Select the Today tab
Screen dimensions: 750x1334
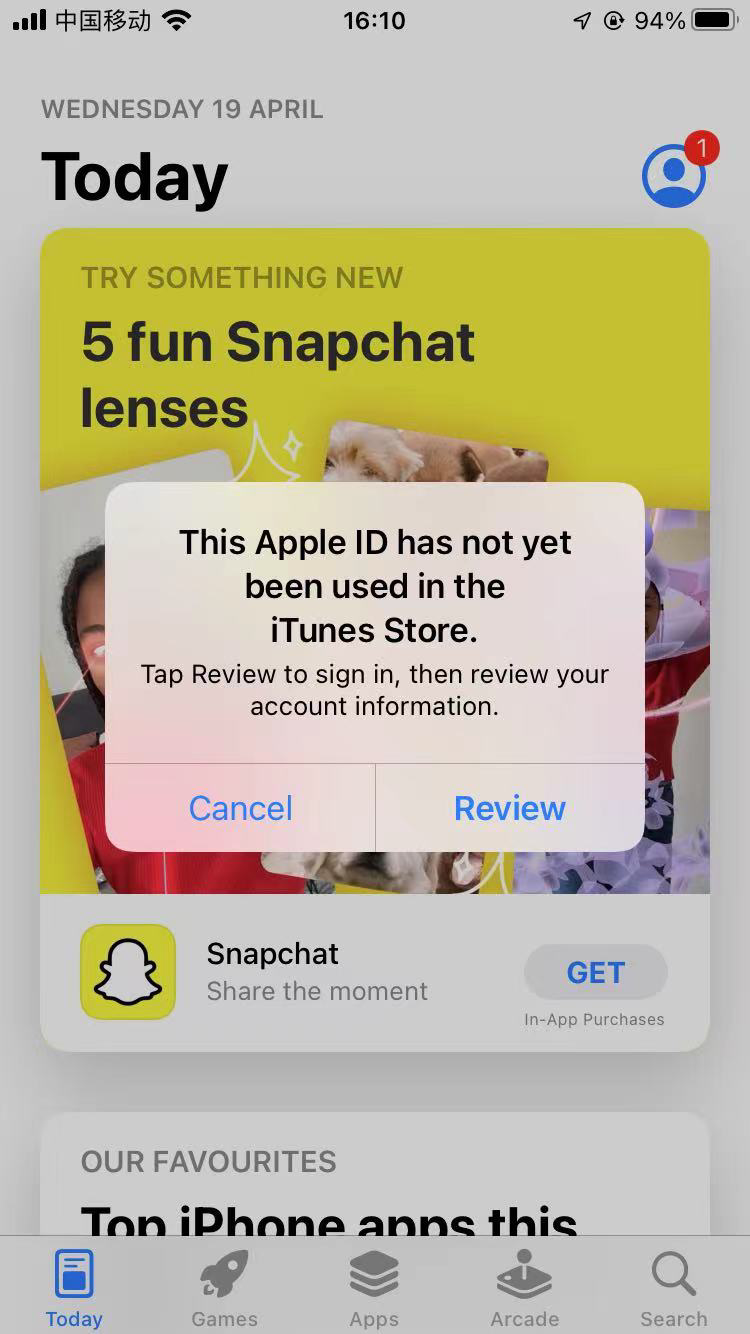(74, 1288)
